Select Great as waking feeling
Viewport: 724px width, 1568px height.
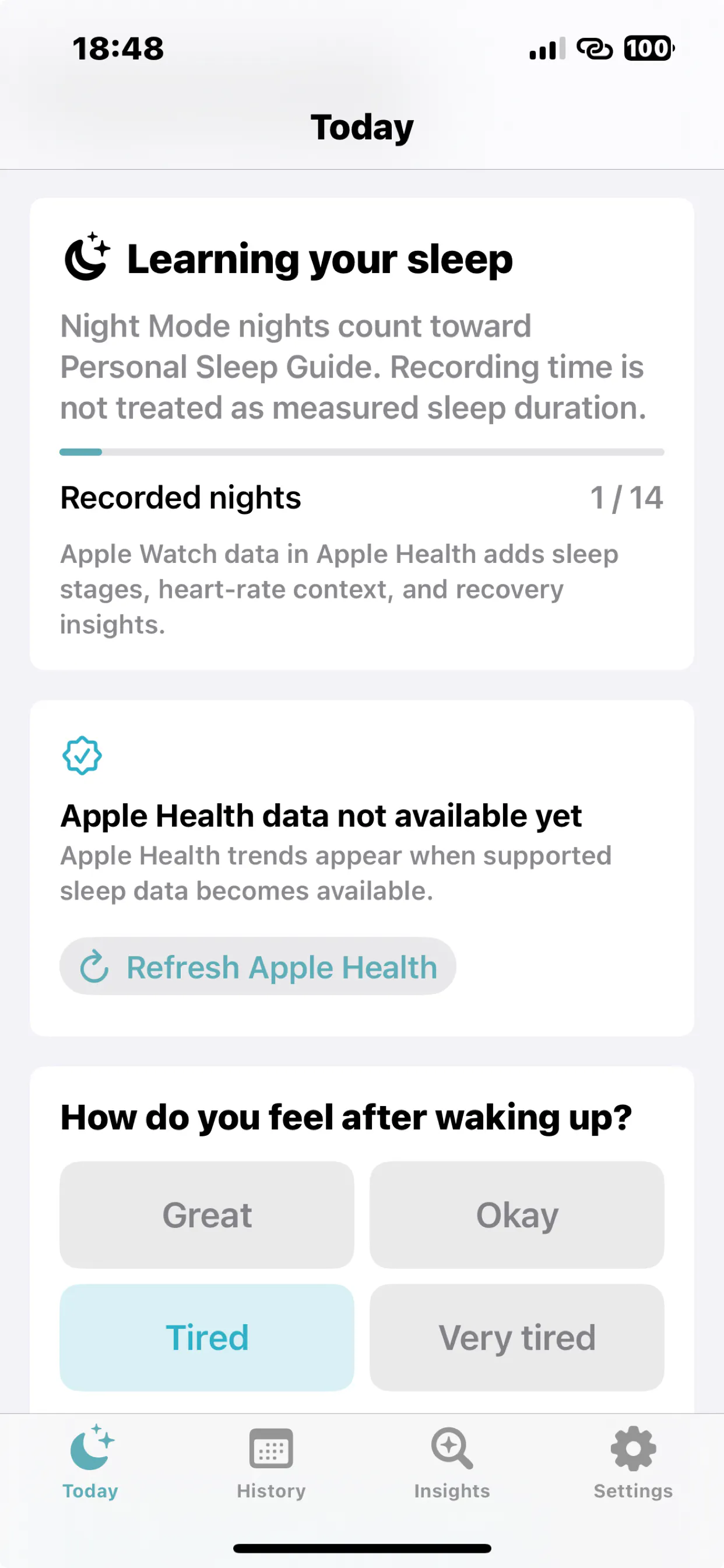click(207, 1215)
